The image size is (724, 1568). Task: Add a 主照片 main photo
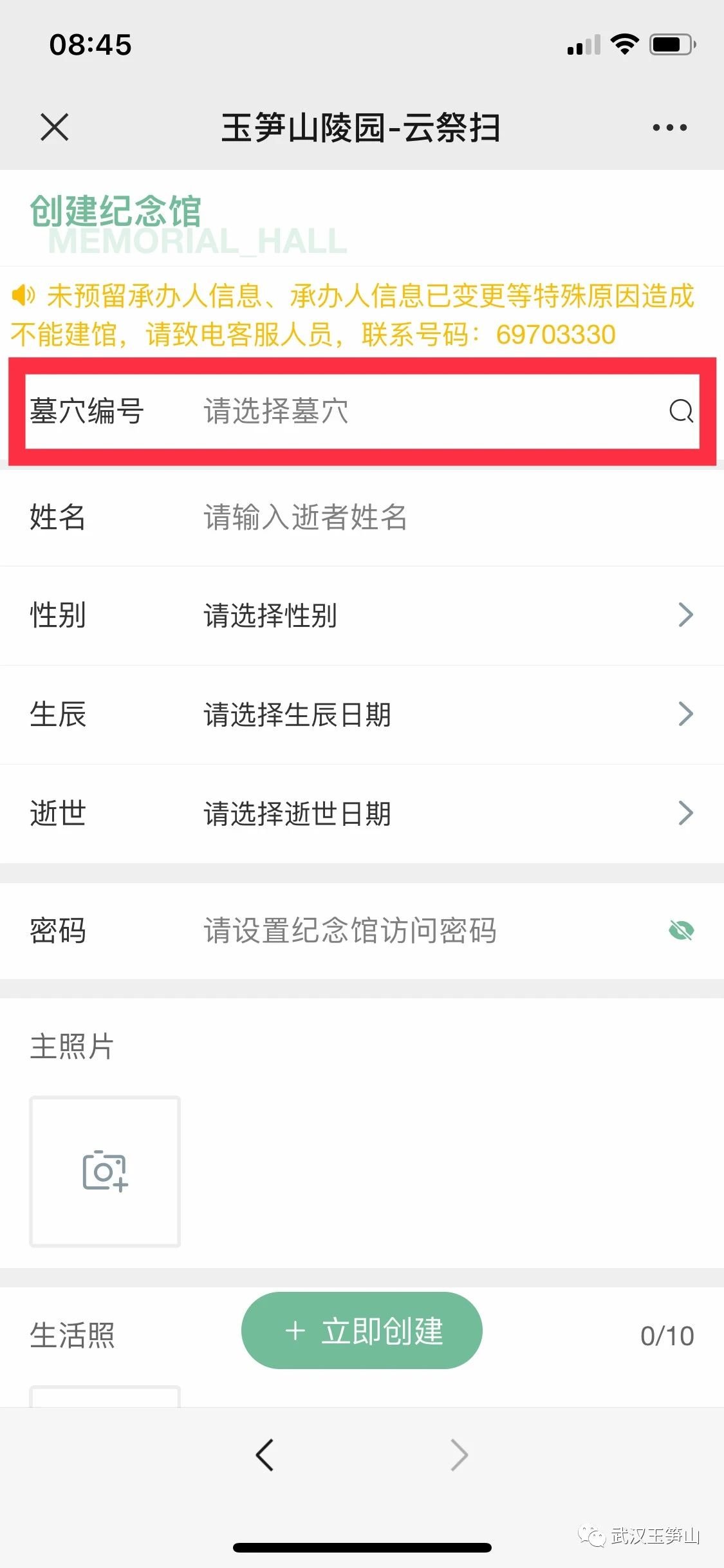pos(105,1171)
